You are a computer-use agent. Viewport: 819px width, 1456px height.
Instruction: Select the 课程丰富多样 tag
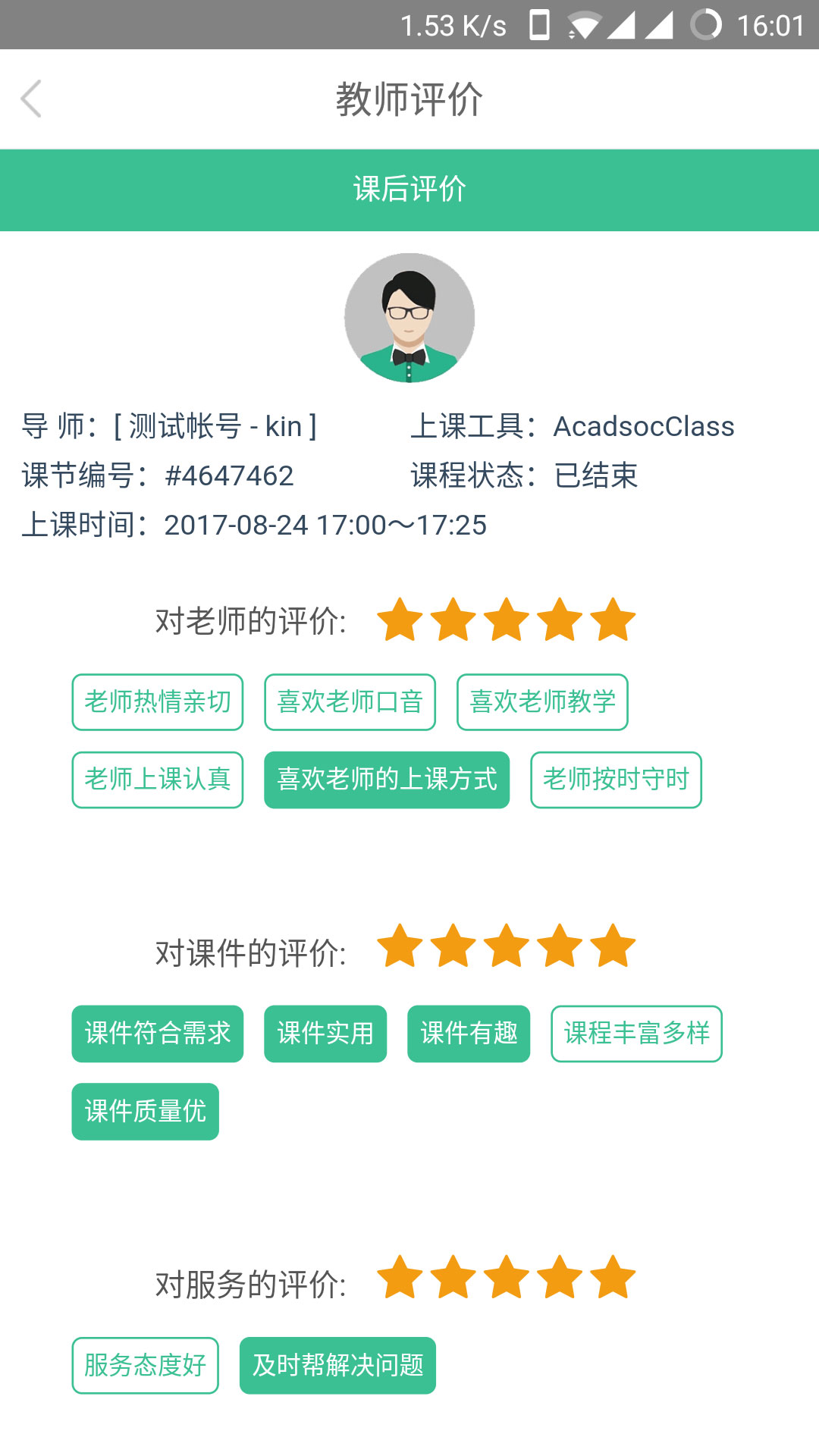coord(636,1034)
